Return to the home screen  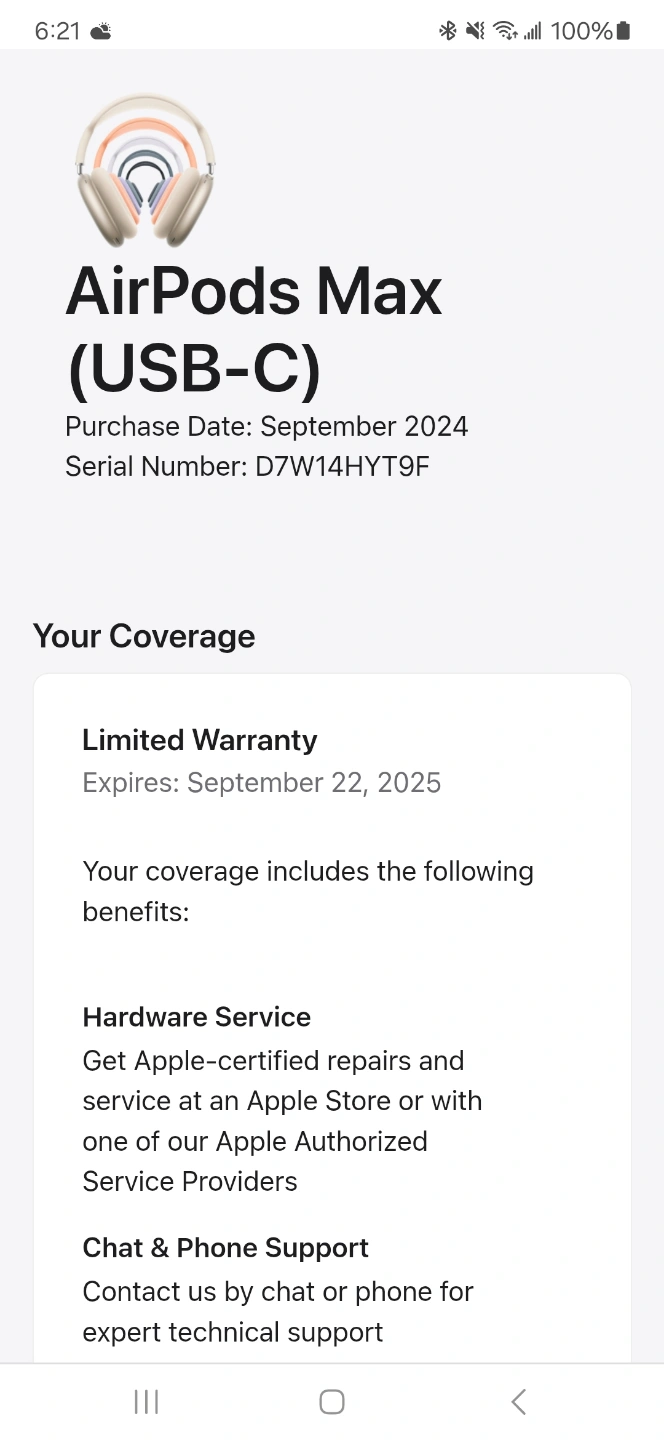tap(332, 1402)
